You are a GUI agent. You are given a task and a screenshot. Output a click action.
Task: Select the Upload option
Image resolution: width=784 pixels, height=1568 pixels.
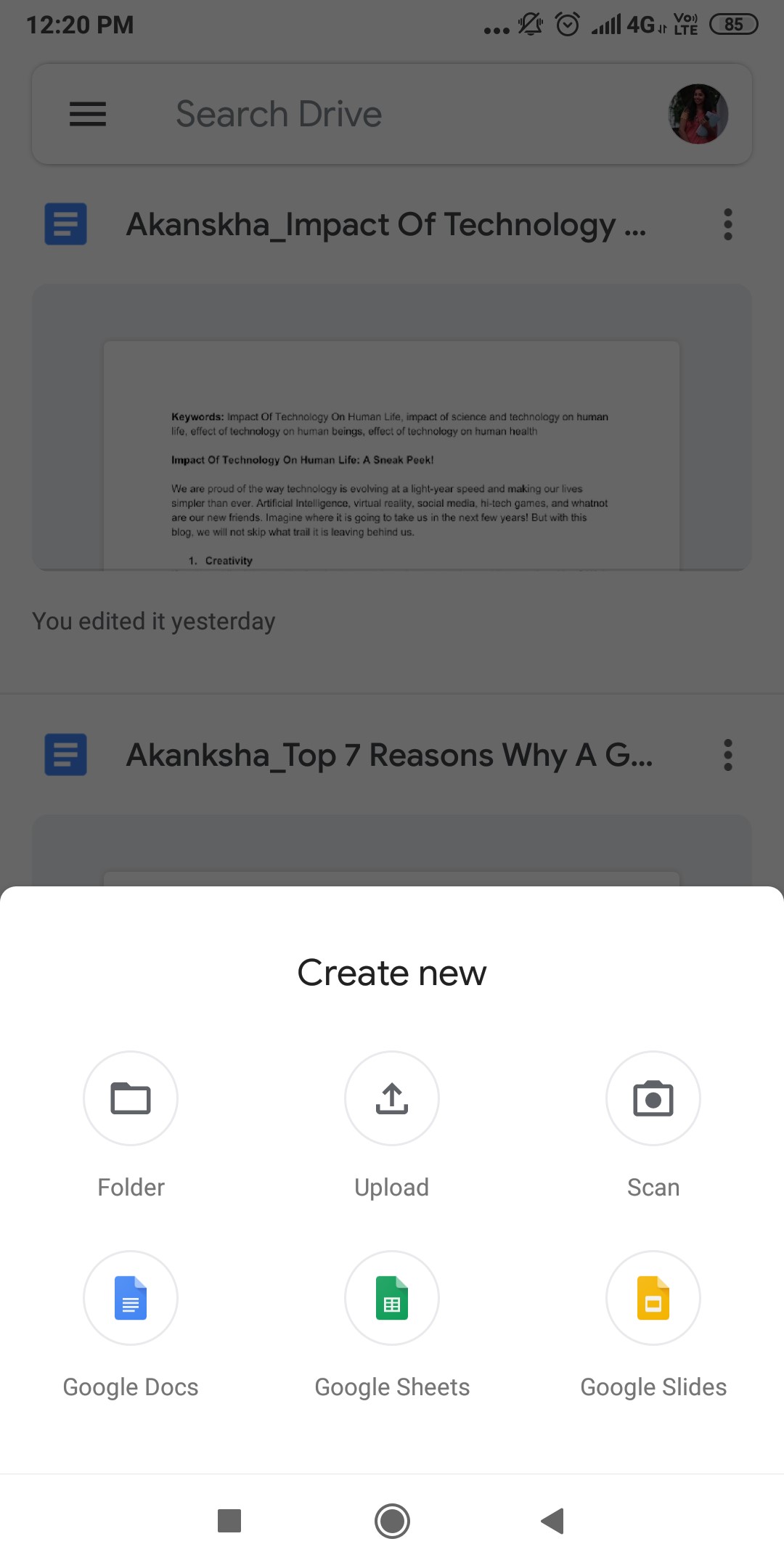[392, 1098]
